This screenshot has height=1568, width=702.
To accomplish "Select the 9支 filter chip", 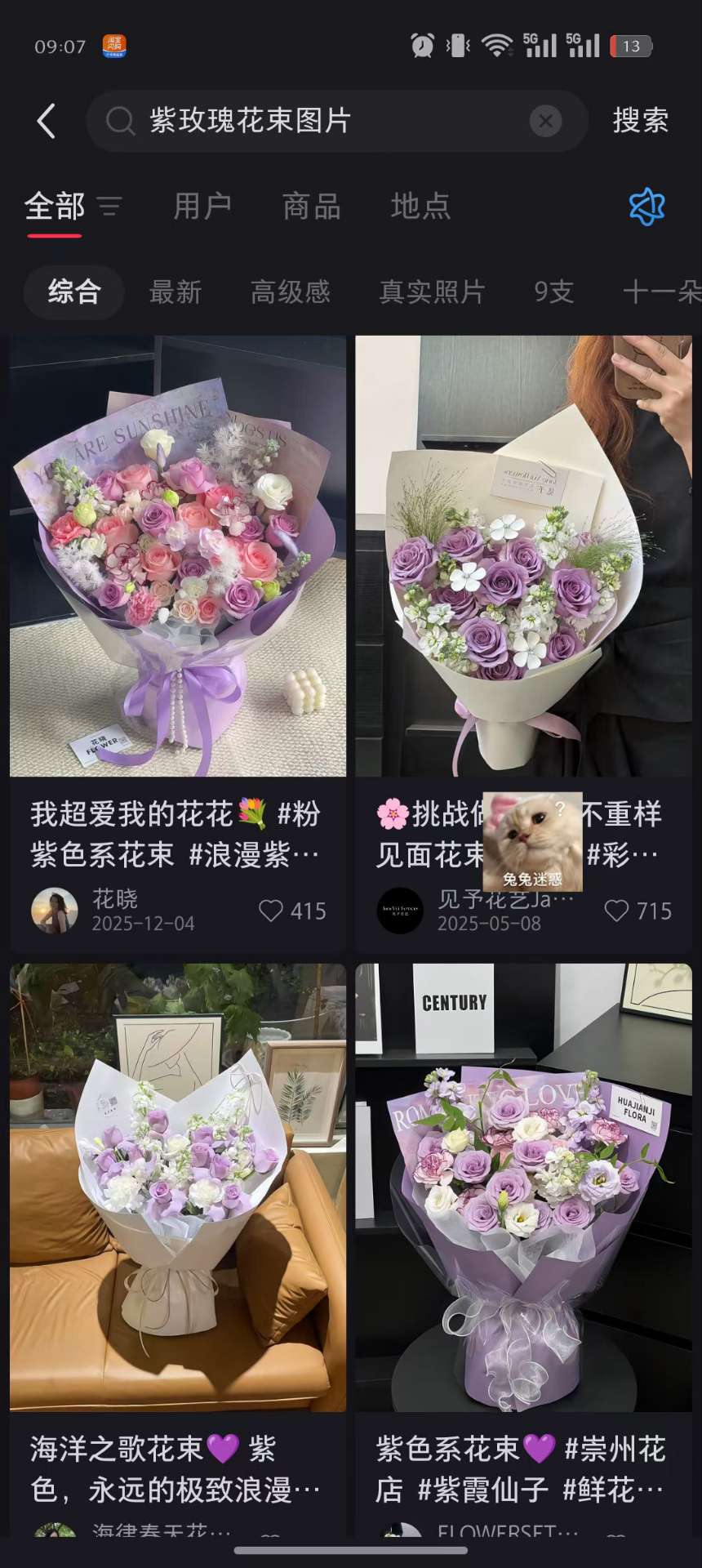I will pos(553,292).
